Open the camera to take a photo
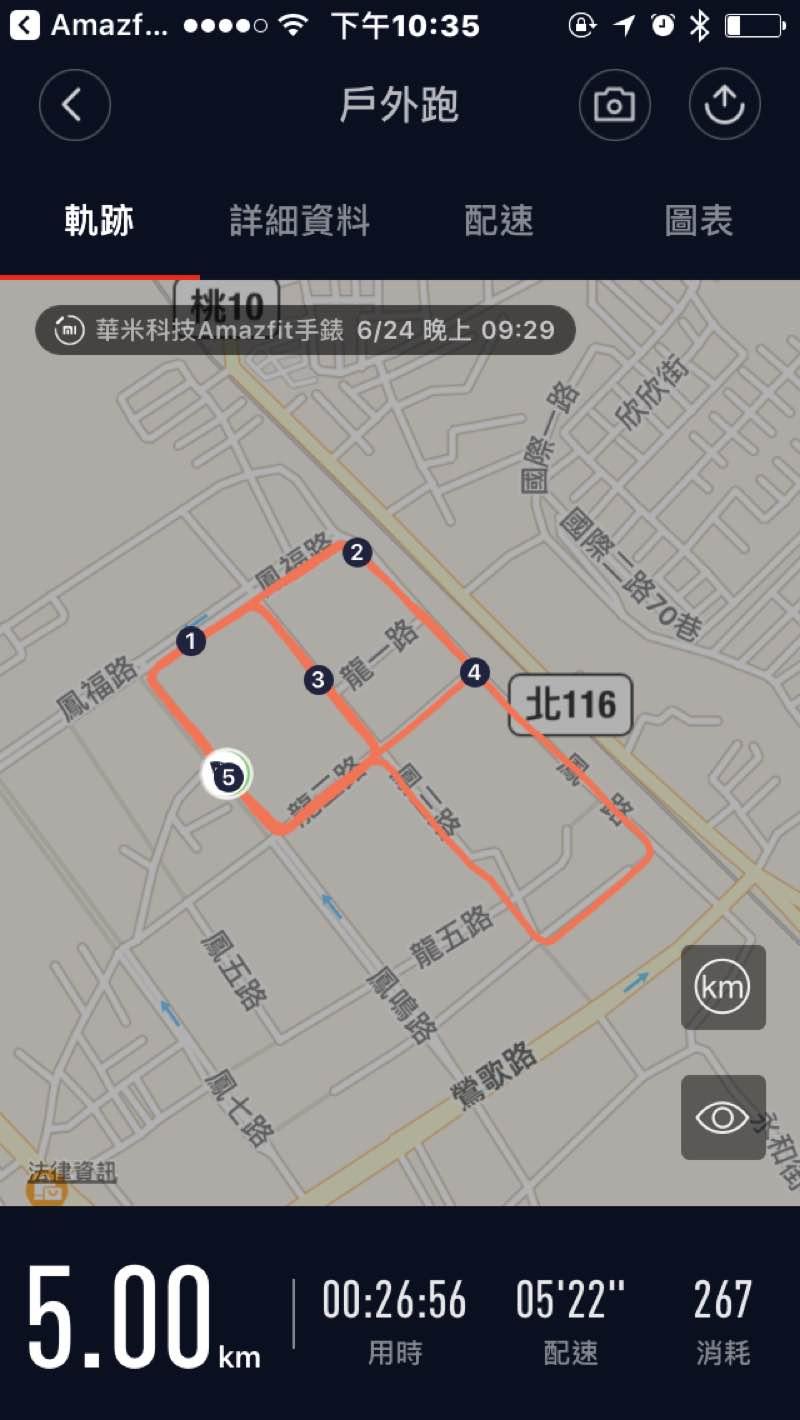The width and height of the screenshot is (800, 1420). pos(614,105)
